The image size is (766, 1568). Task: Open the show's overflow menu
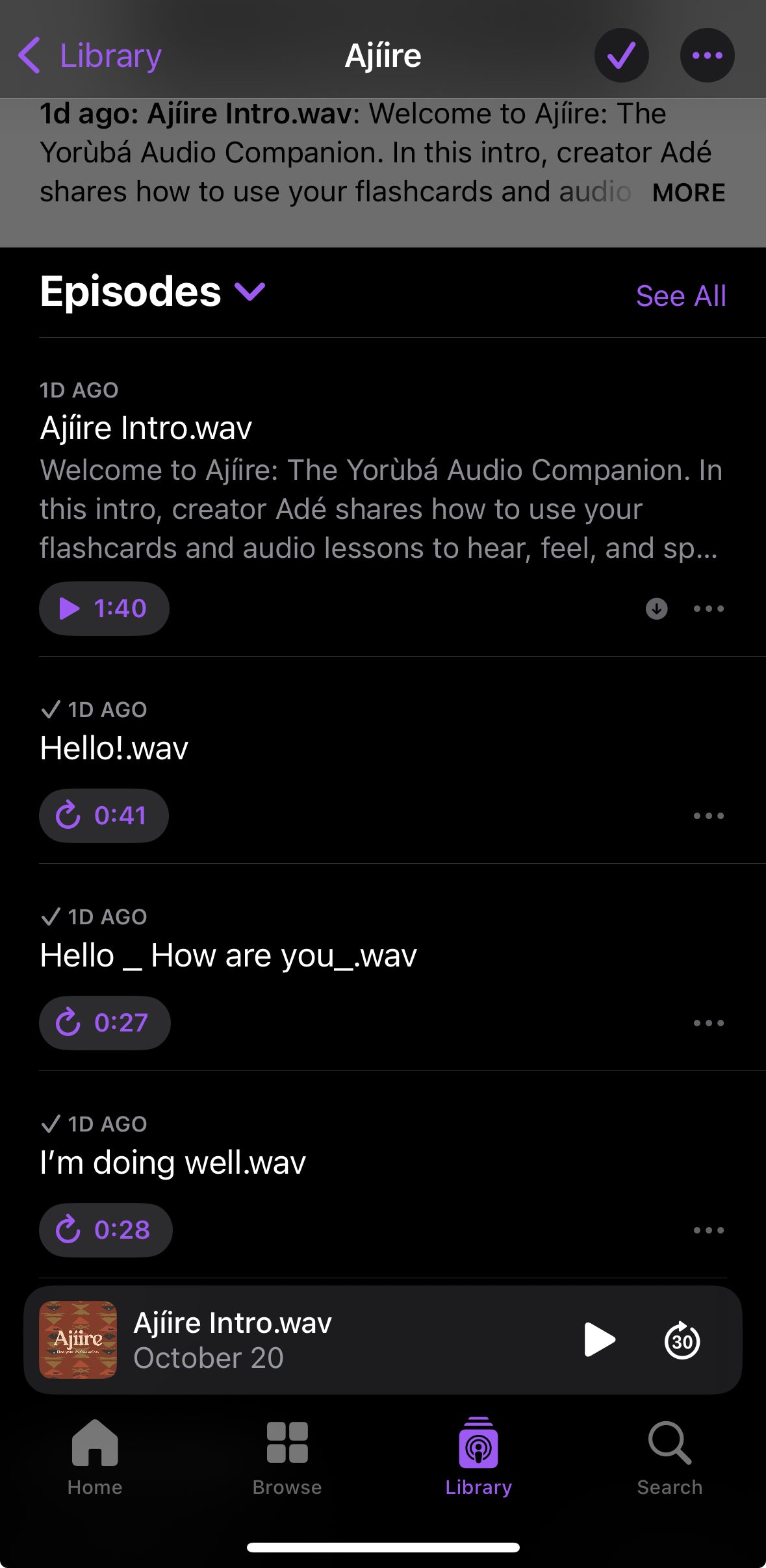tap(707, 56)
